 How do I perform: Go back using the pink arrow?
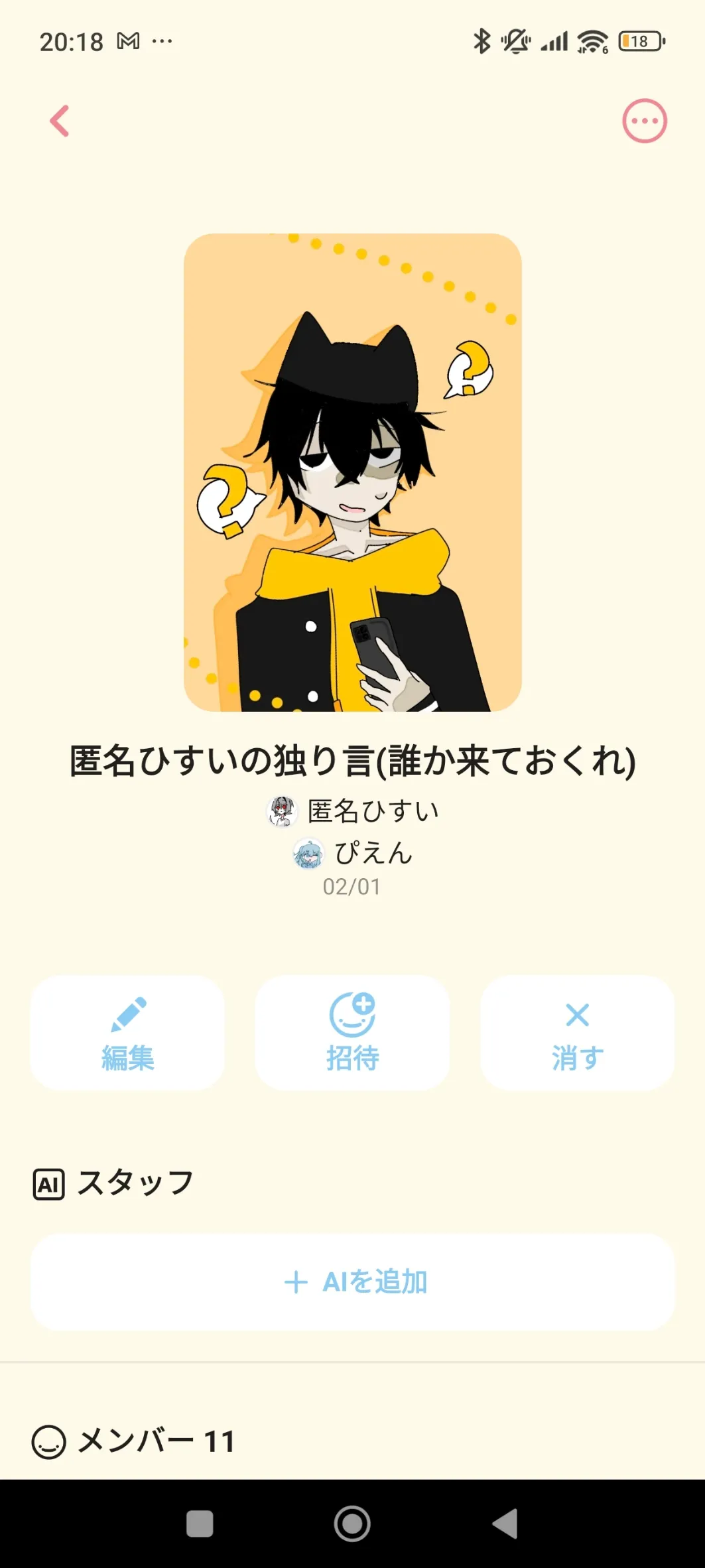(60, 121)
